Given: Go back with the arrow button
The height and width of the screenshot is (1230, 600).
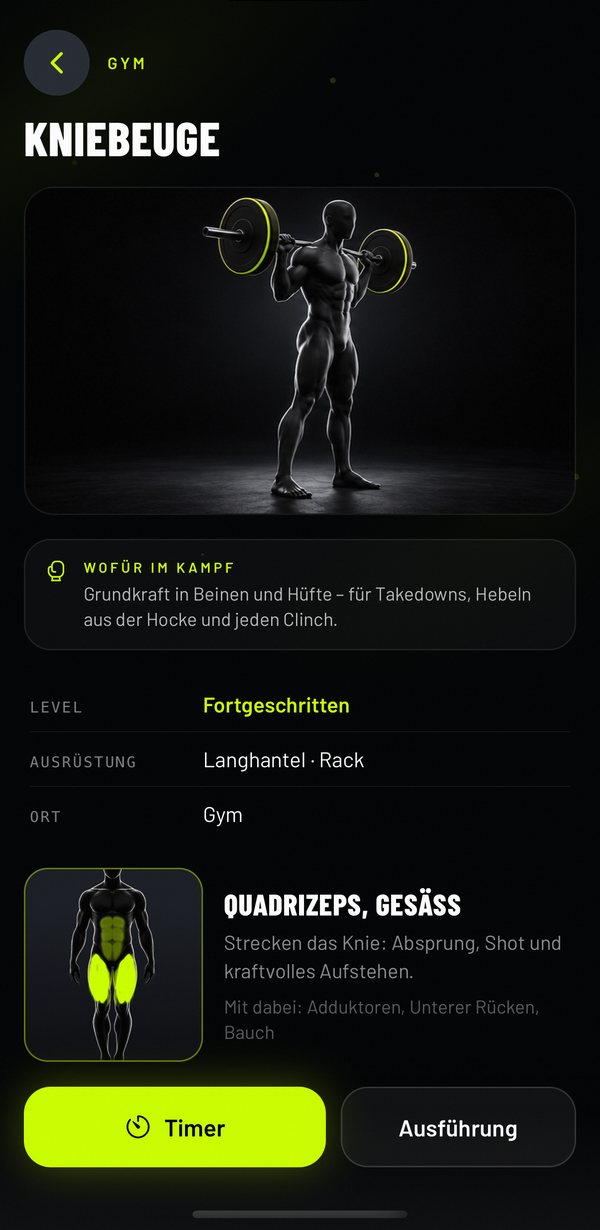Looking at the screenshot, I should click(x=57, y=63).
